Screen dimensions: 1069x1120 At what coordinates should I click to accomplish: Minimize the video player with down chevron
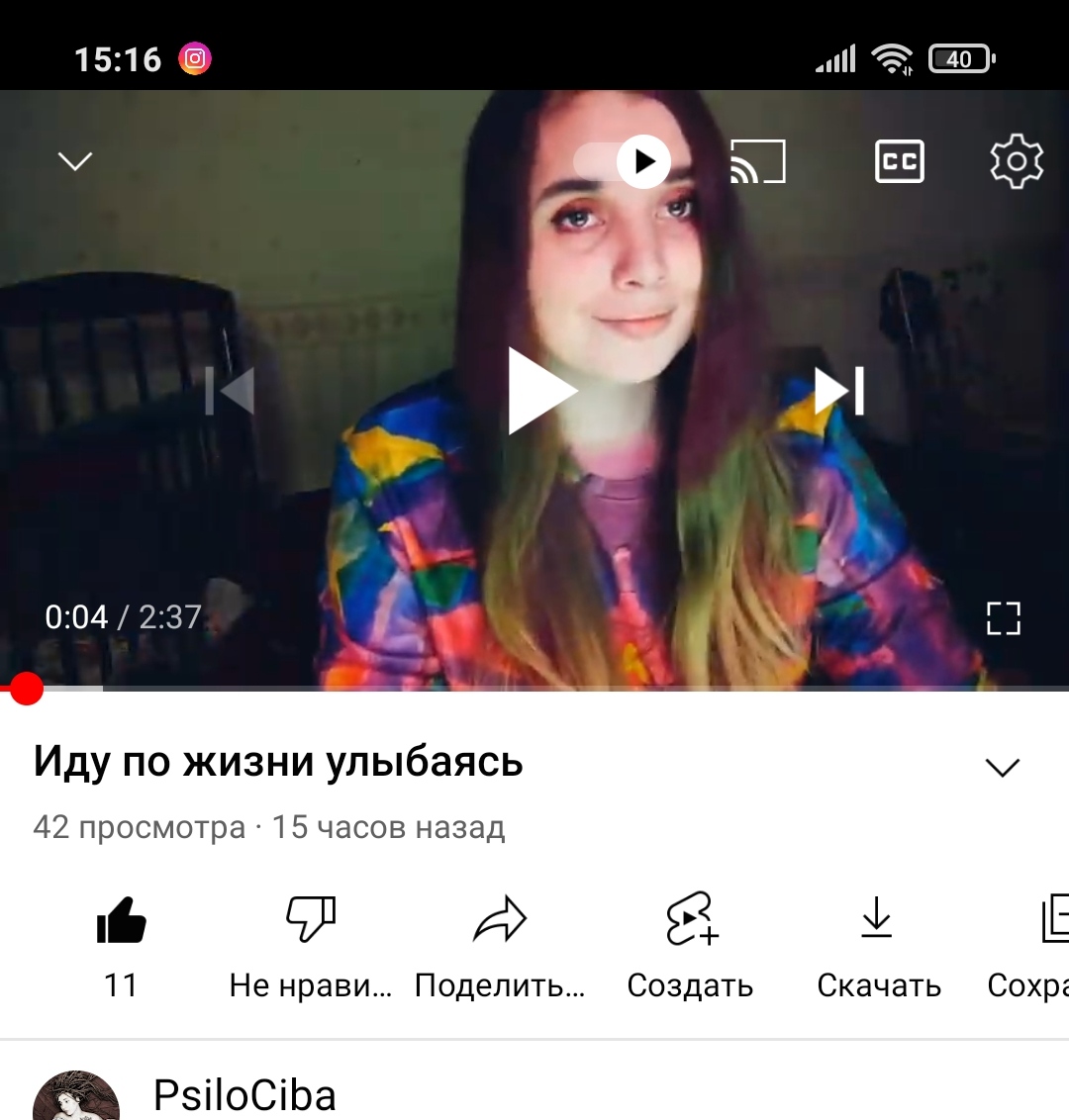(75, 160)
